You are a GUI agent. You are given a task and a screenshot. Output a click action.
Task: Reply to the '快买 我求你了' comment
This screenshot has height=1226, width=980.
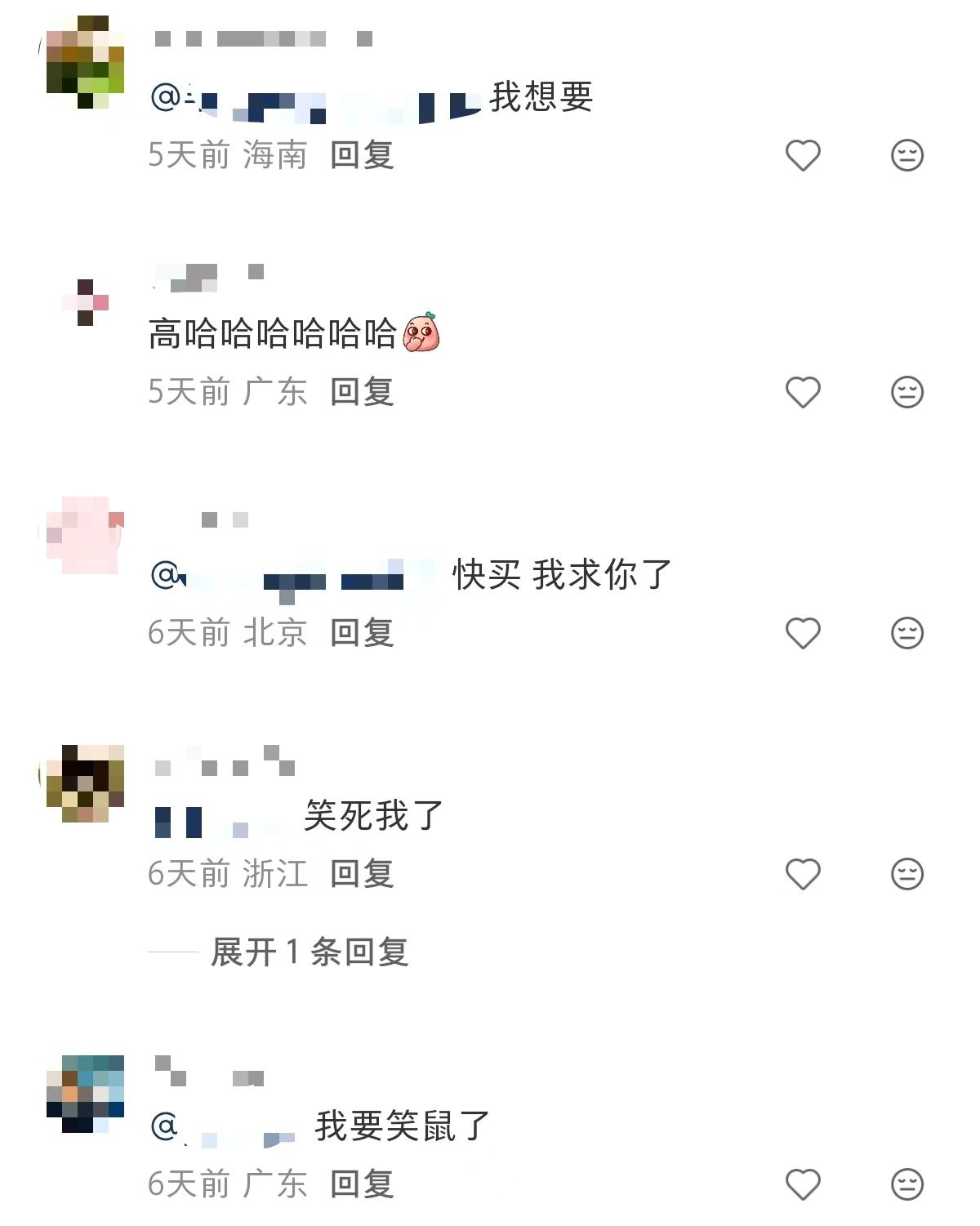pyautogui.click(x=362, y=633)
